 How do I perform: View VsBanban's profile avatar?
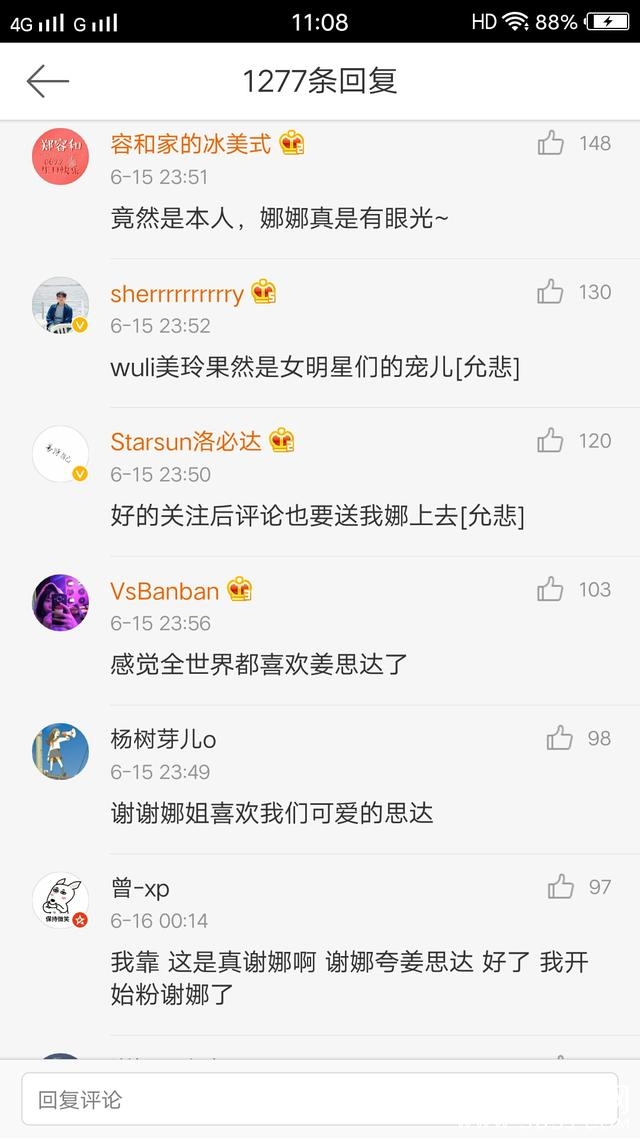tap(61, 602)
